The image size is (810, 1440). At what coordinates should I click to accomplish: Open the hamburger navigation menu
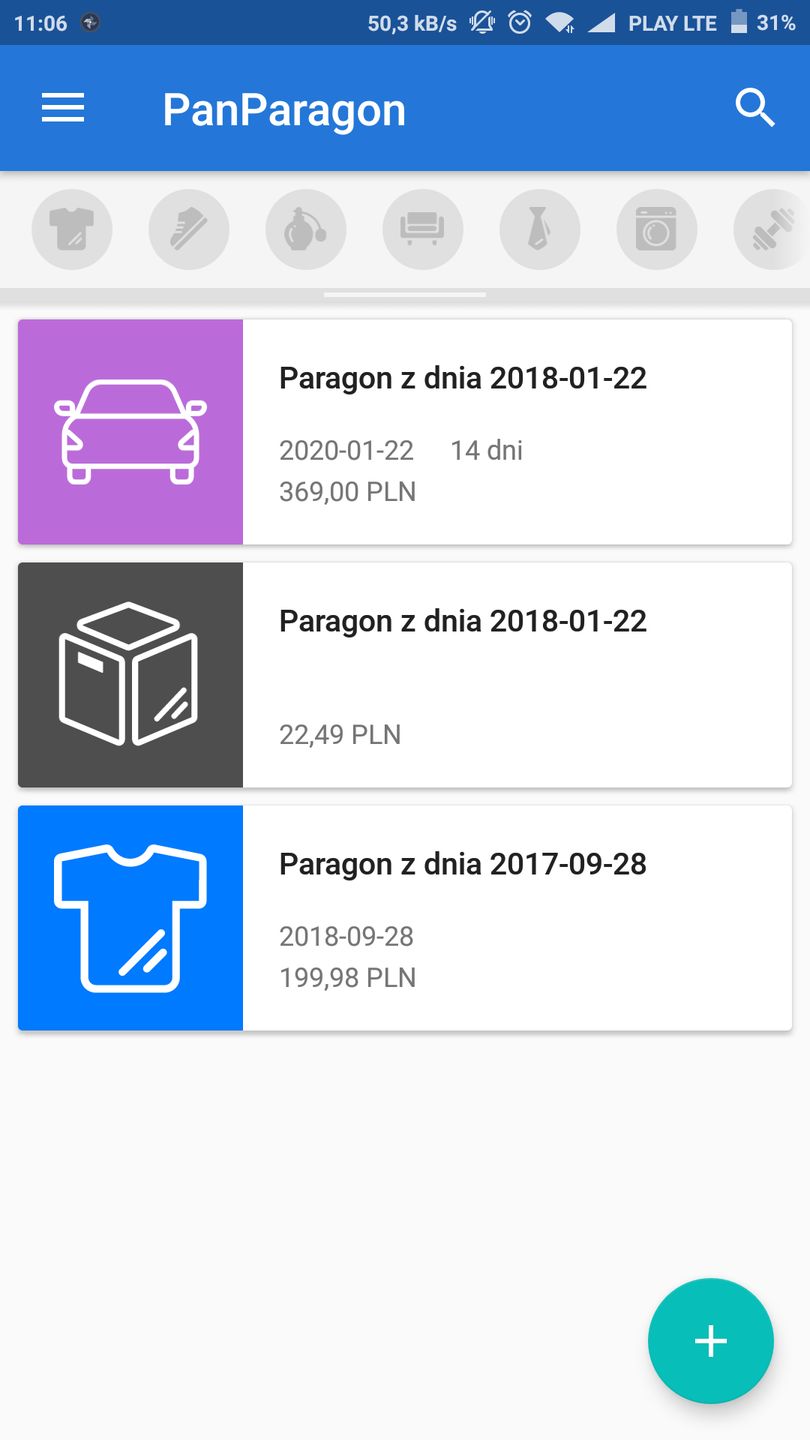point(63,108)
